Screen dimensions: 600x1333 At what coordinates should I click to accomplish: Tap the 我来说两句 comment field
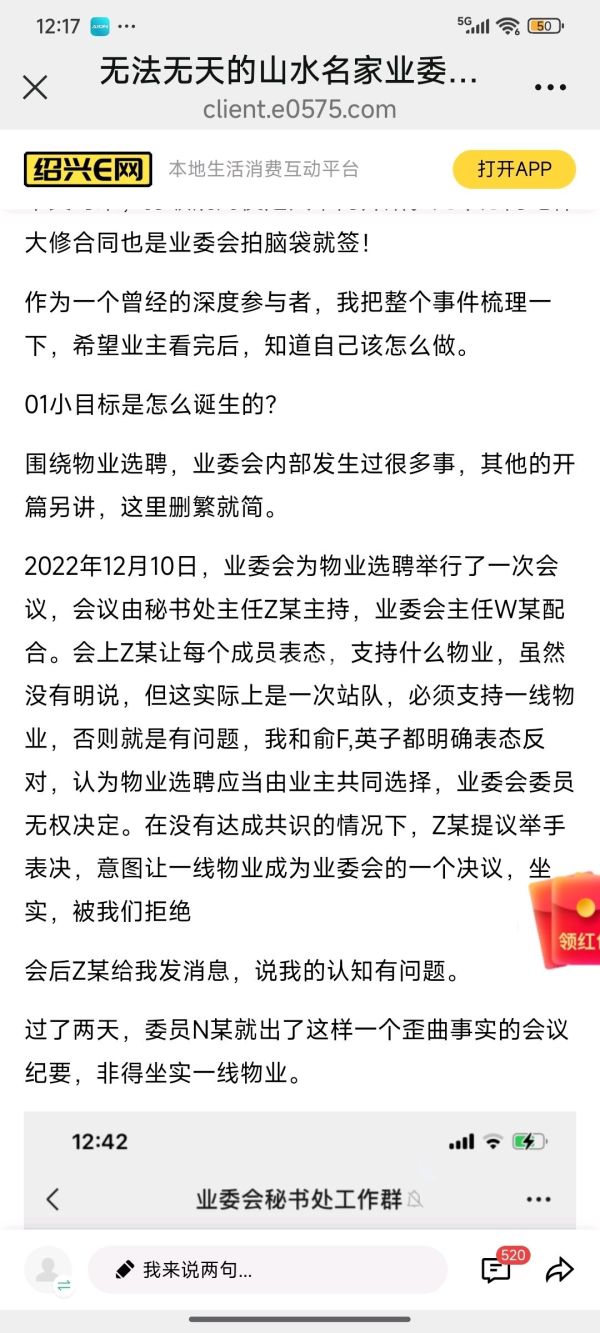tap(267, 1270)
